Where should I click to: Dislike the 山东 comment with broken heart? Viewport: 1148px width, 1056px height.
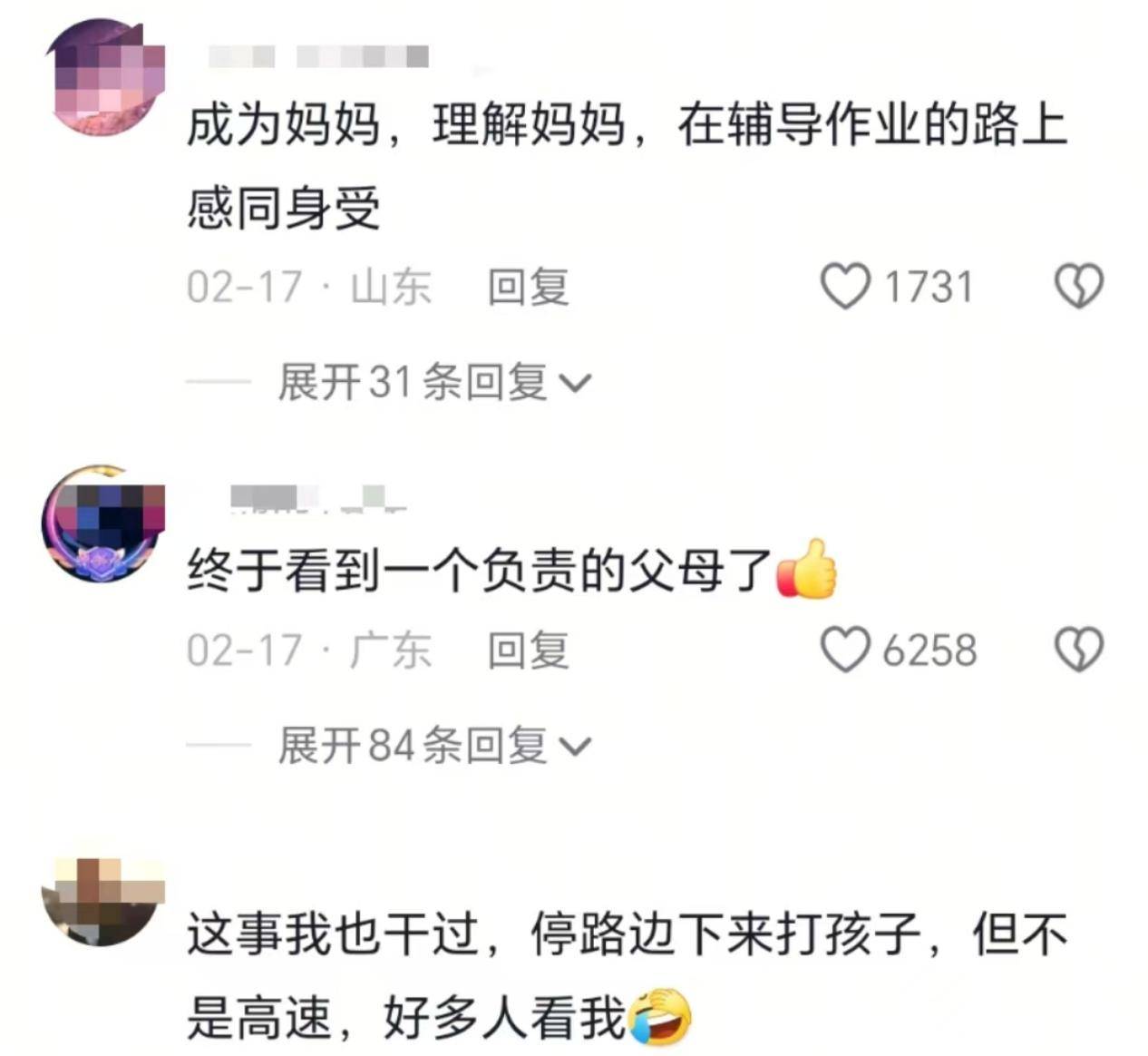(x=1079, y=287)
